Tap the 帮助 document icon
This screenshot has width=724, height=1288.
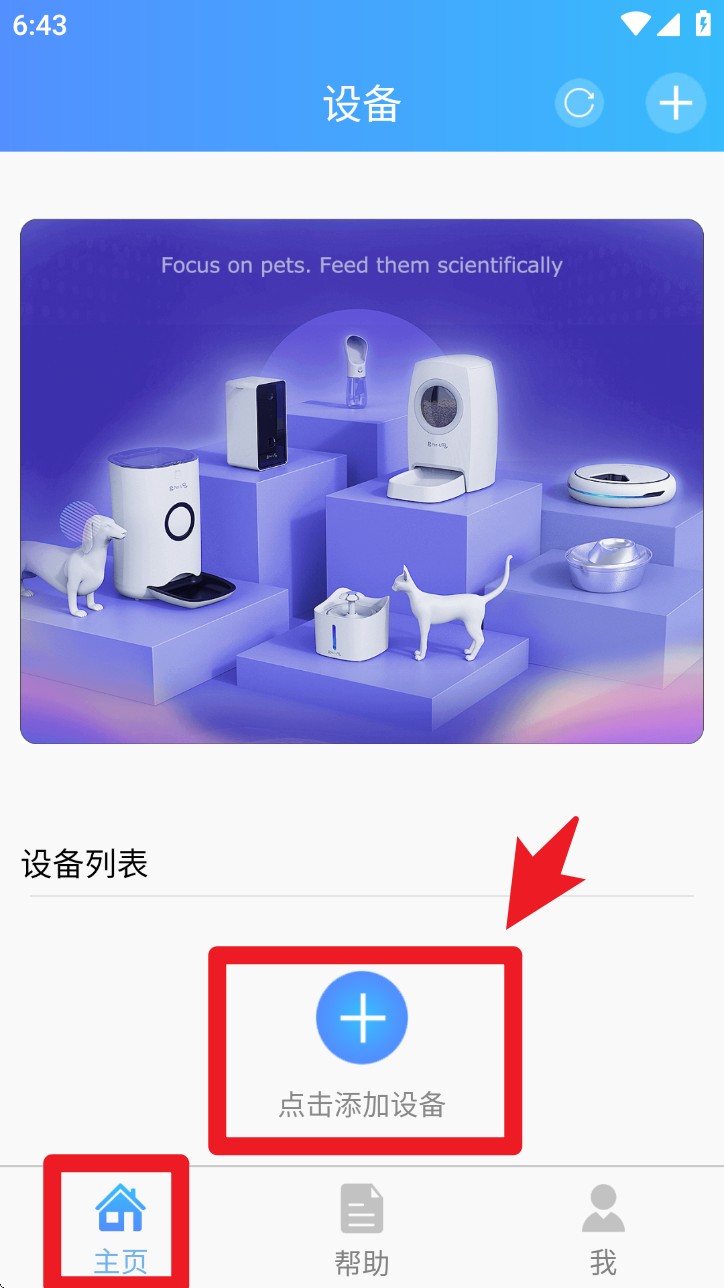[x=362, y=1208]
